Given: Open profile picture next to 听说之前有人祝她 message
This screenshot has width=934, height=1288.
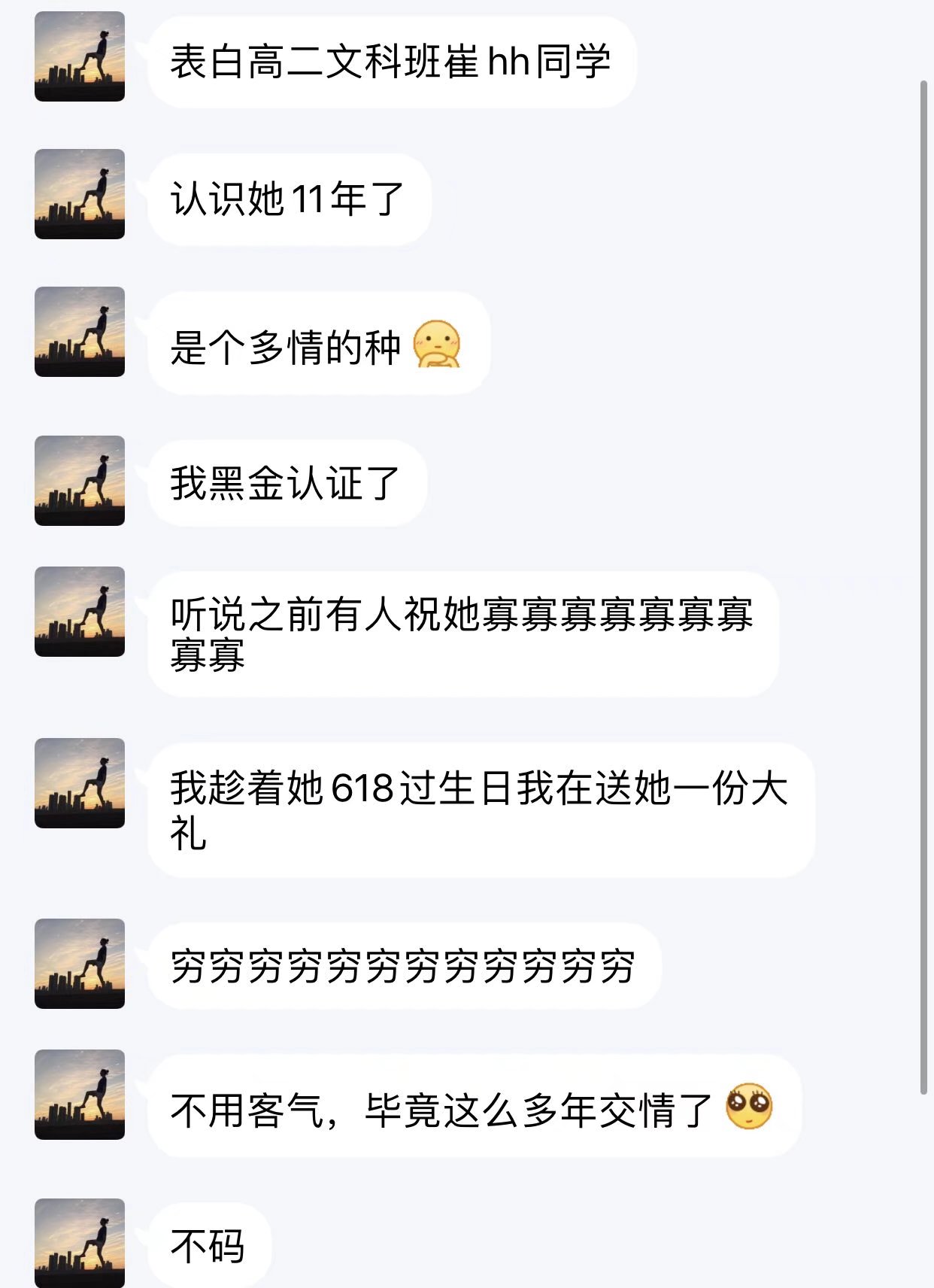Looking at the screenshot, I should pyautogui.click(x=80, y=612).
